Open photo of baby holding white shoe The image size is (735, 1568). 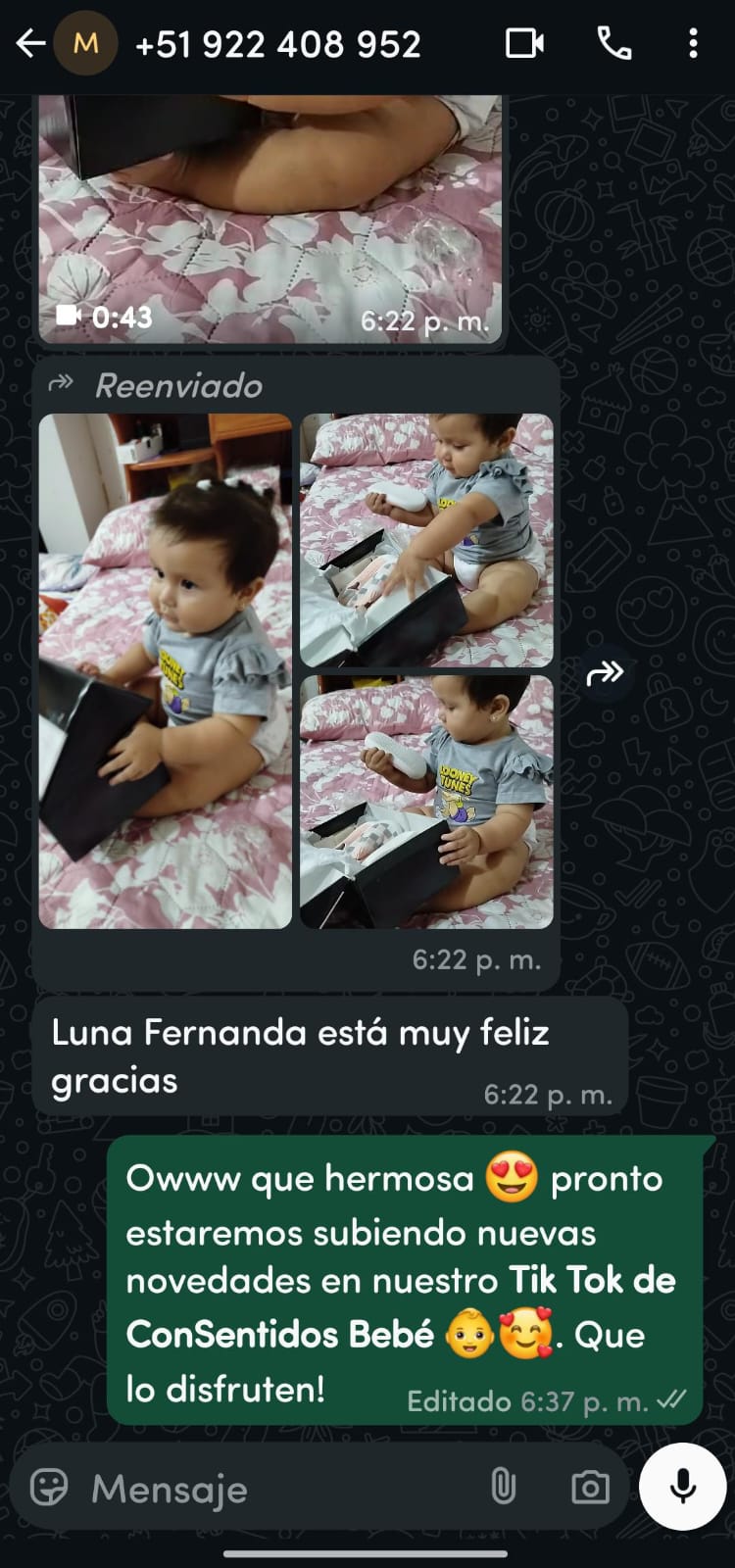coord(426,801)
